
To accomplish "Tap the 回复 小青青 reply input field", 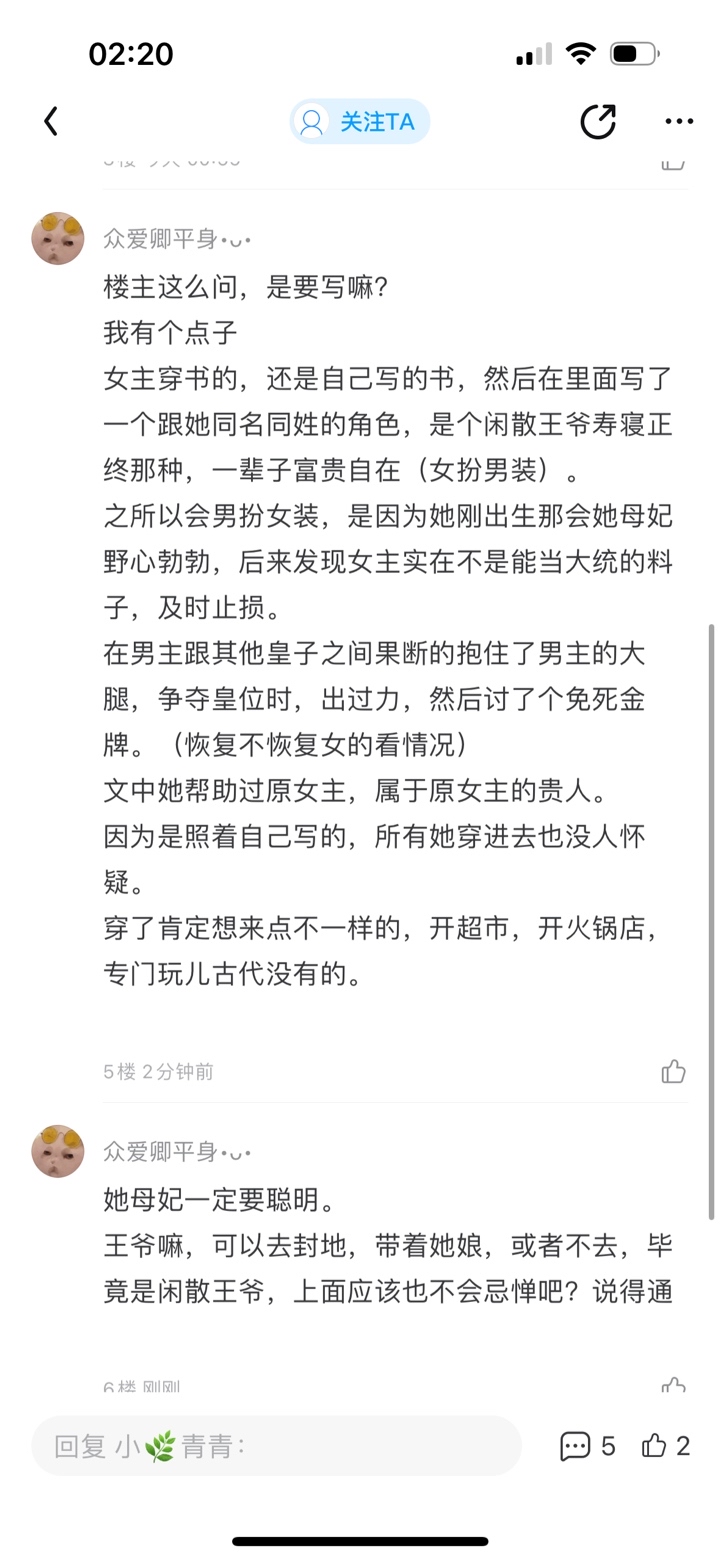I will 276,1446.
